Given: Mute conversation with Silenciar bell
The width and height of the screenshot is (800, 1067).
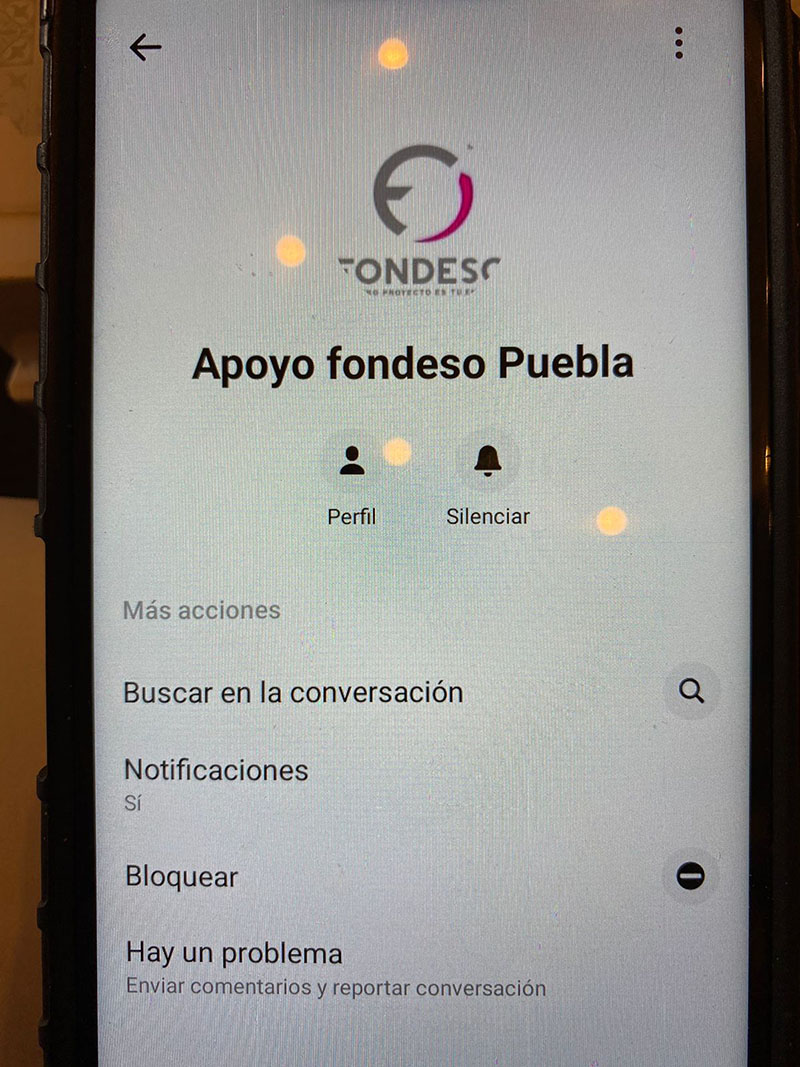Looking at the screenshot, I should pos(488,462).
